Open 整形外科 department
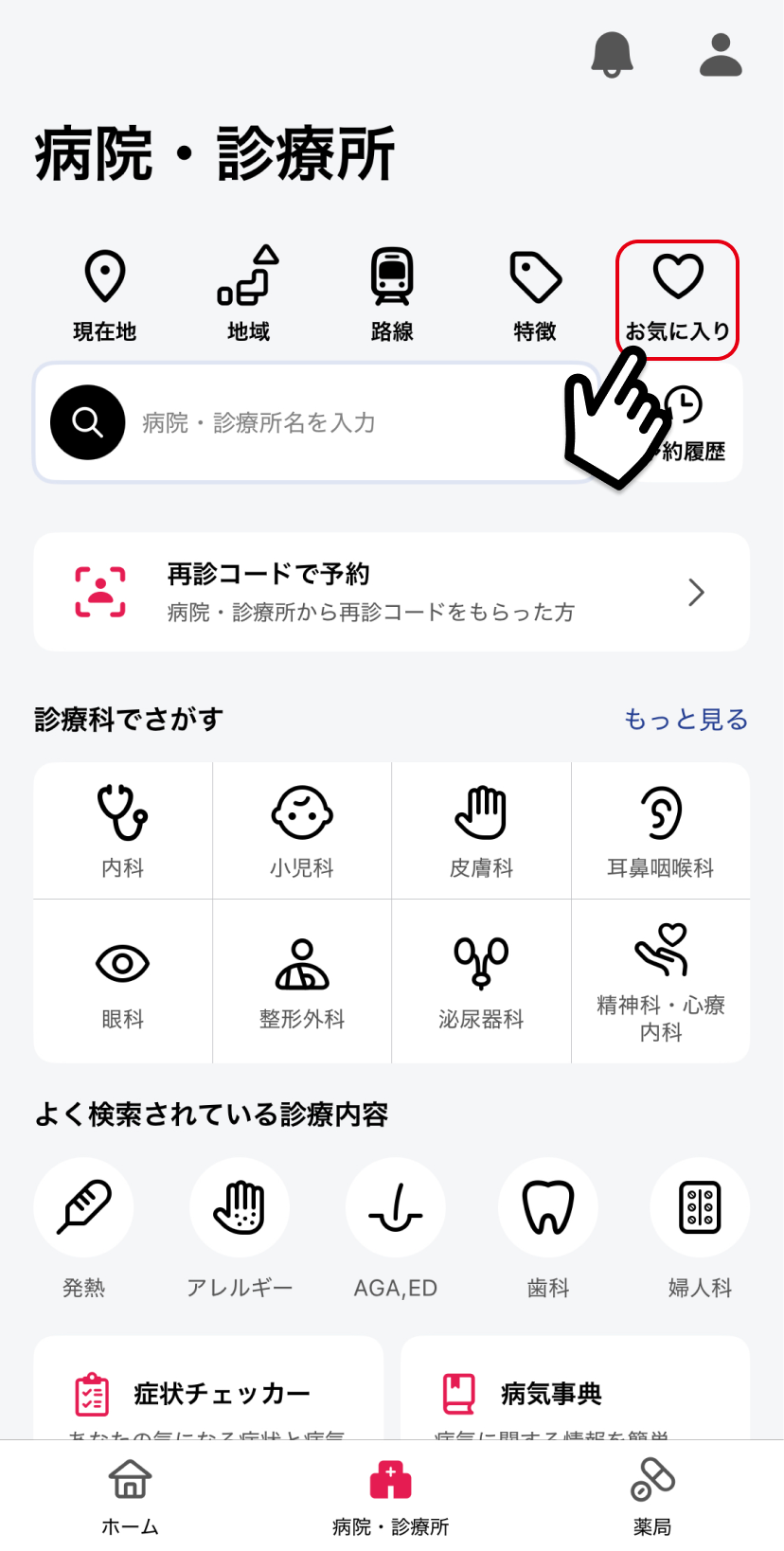This screenshot has height=1551, width=784. 302,981
